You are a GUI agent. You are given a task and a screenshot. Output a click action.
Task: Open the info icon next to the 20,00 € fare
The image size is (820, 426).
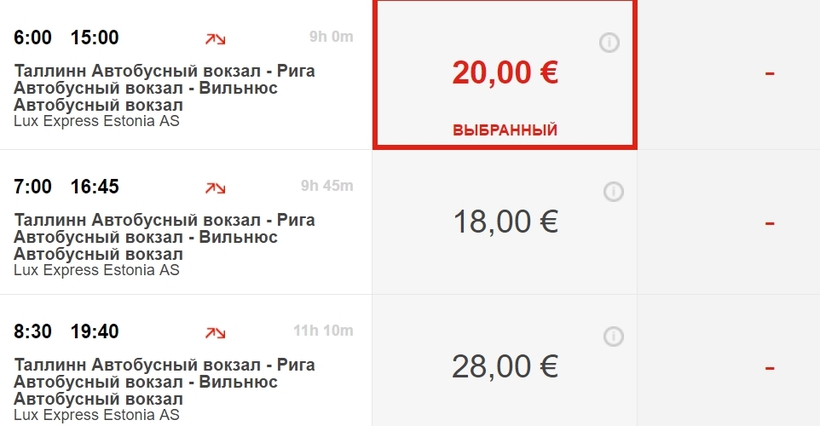pos(609,42)
